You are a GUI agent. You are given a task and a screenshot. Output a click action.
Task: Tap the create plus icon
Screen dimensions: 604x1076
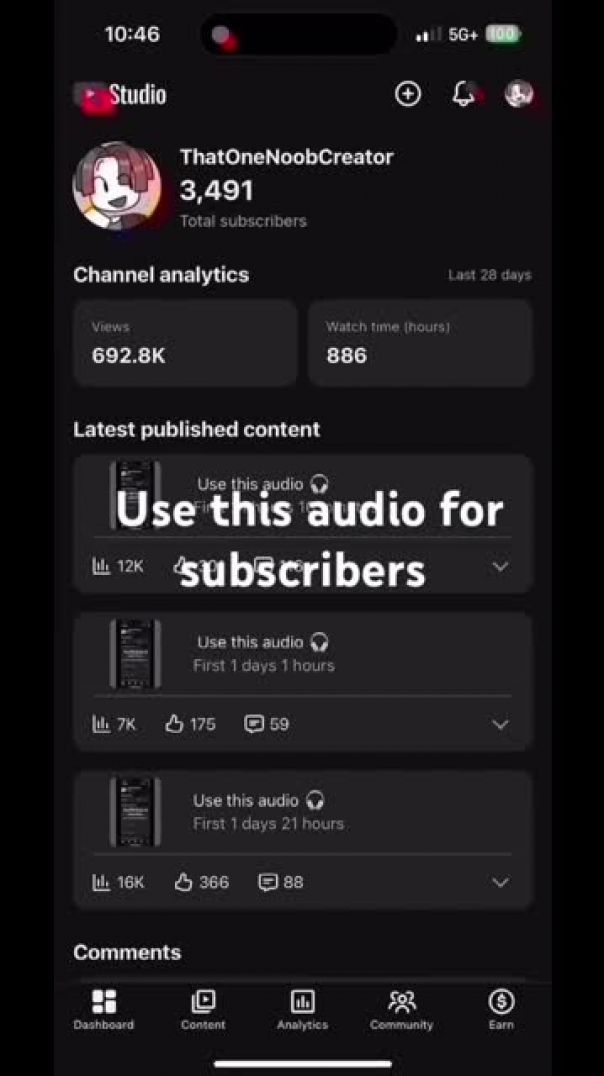pyautogui.click(x=408, y=94)
